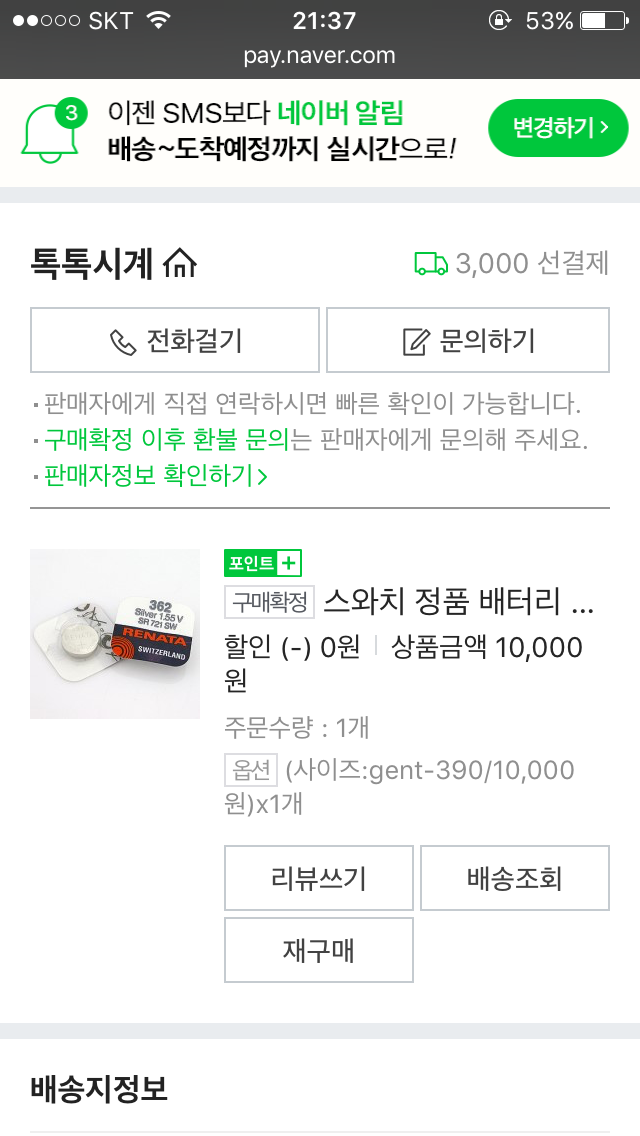640x1136 pixels.
Task: Send an inquiry via 문의하기
Action: click(468, 340)
